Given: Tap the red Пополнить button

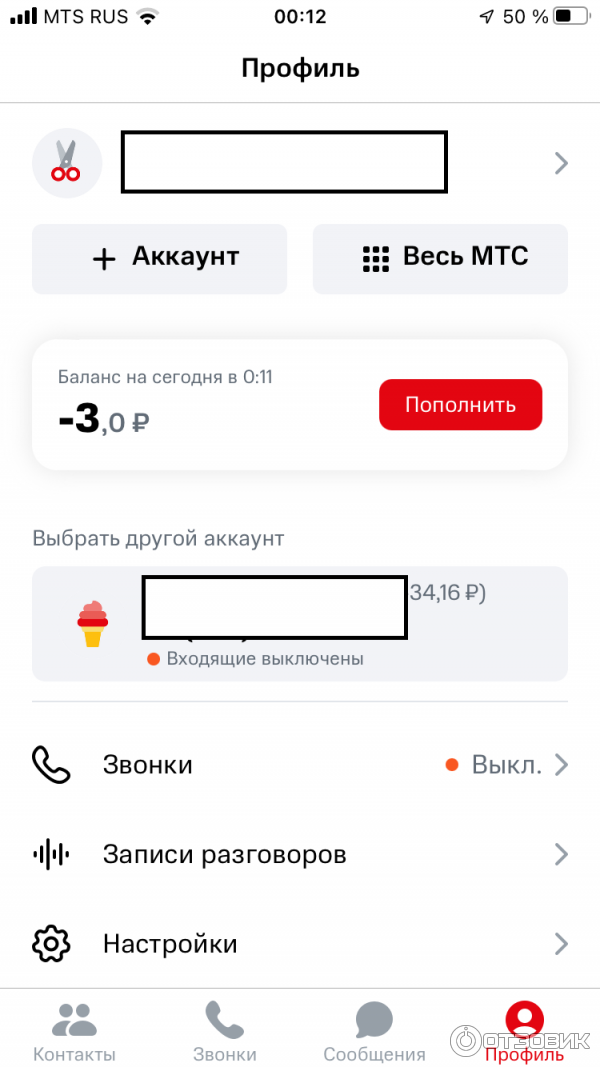Looking at the screenshot, I should [x=460, y=405].
